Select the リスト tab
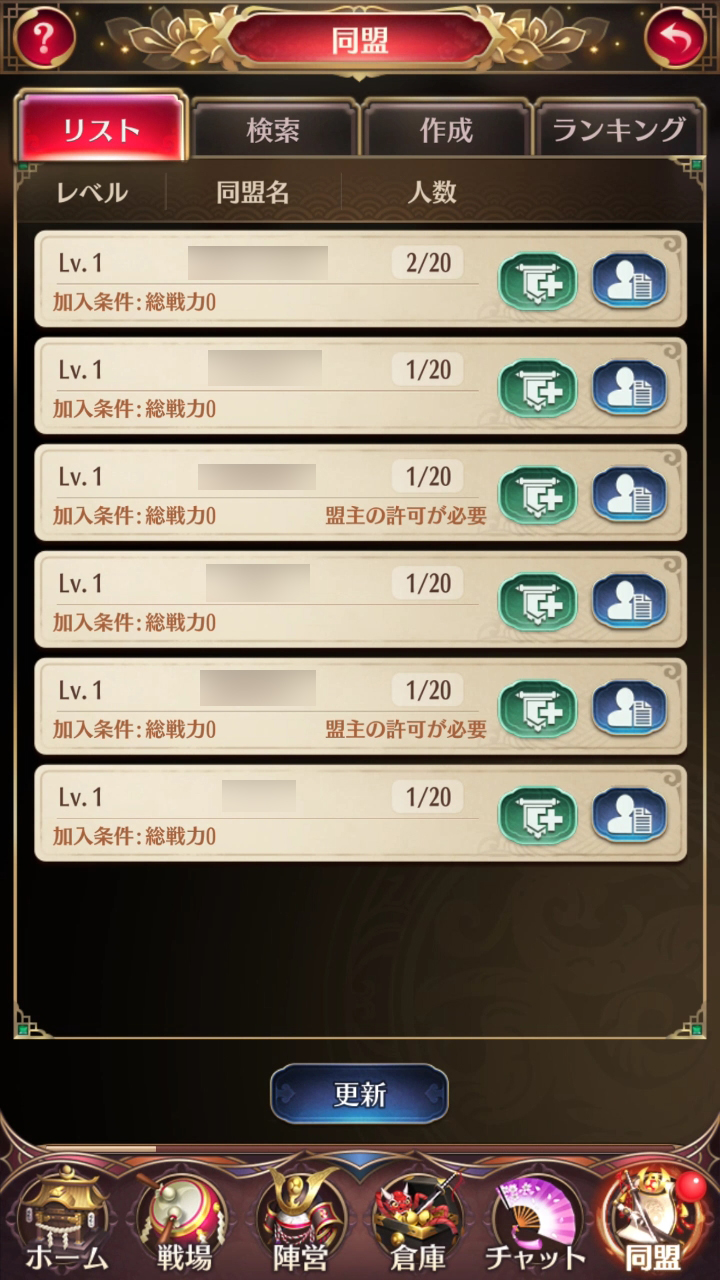Image resolution: width=720 pixels, height=1280 pixels. [101, 129]
